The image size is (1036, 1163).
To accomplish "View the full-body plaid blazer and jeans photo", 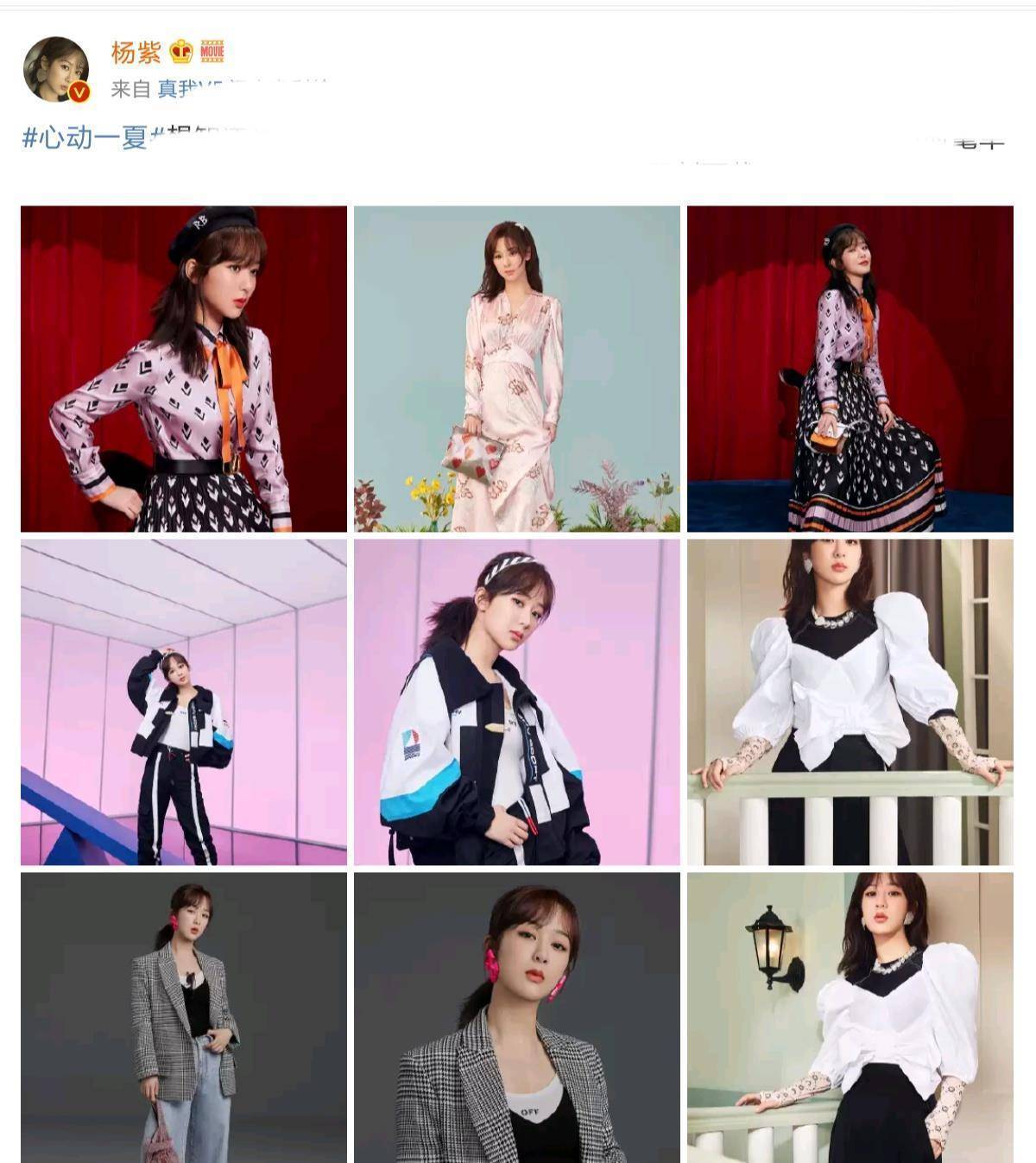I will tap(184, 1017).
